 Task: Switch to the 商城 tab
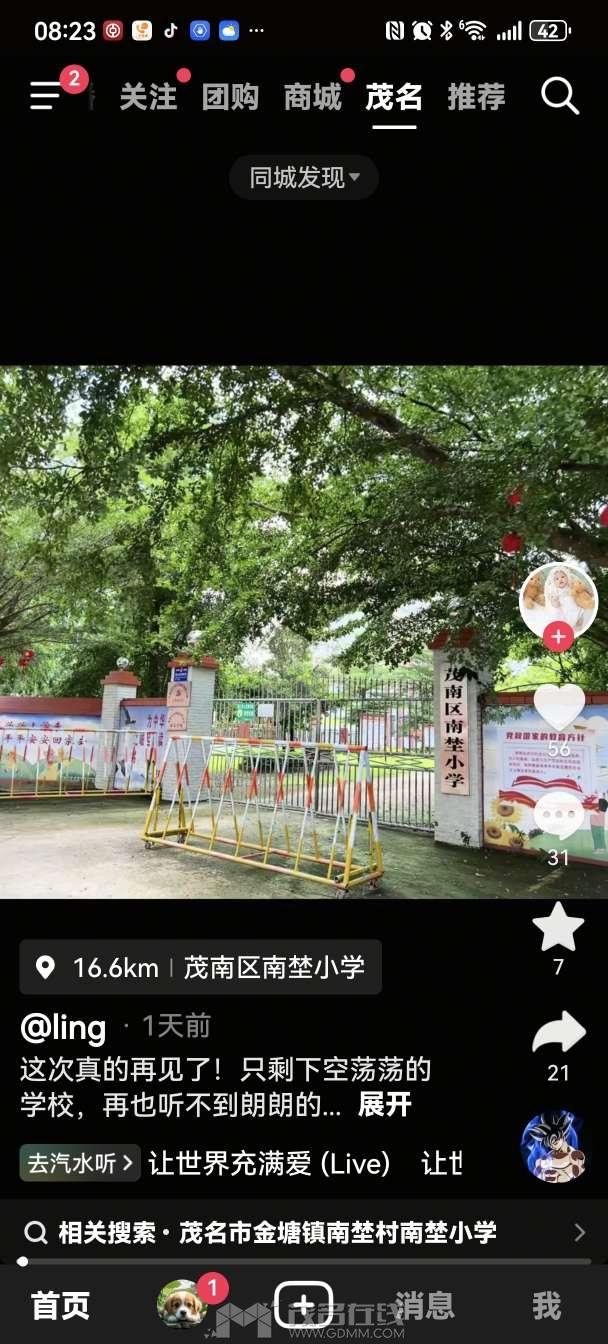(x=312, y=97)
